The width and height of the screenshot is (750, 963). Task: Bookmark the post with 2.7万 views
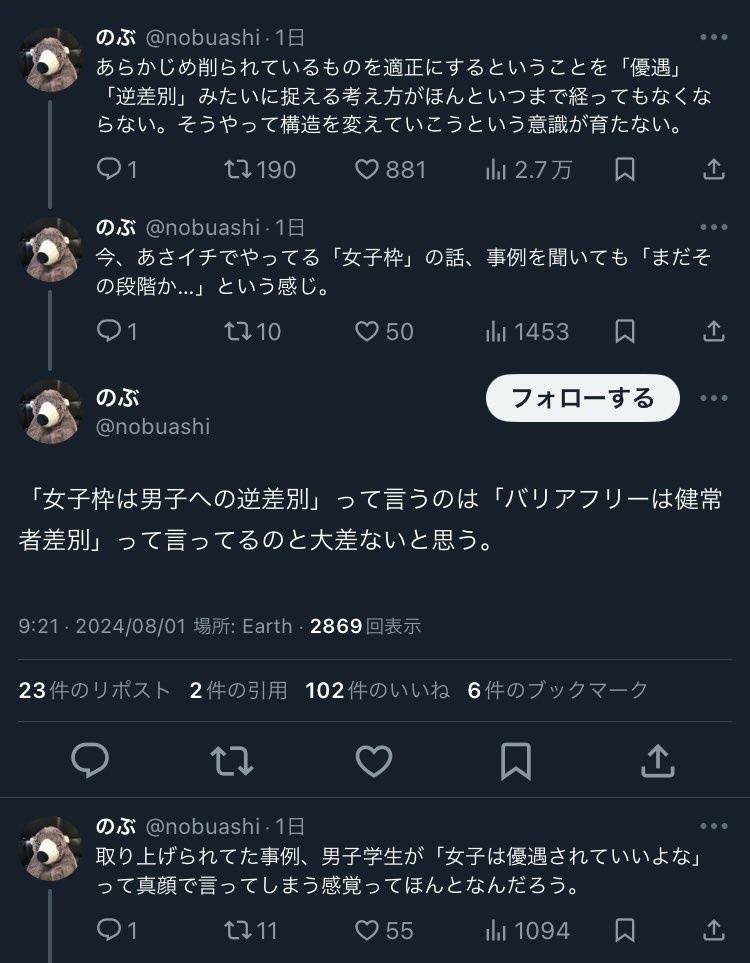(x=625, y=170)
